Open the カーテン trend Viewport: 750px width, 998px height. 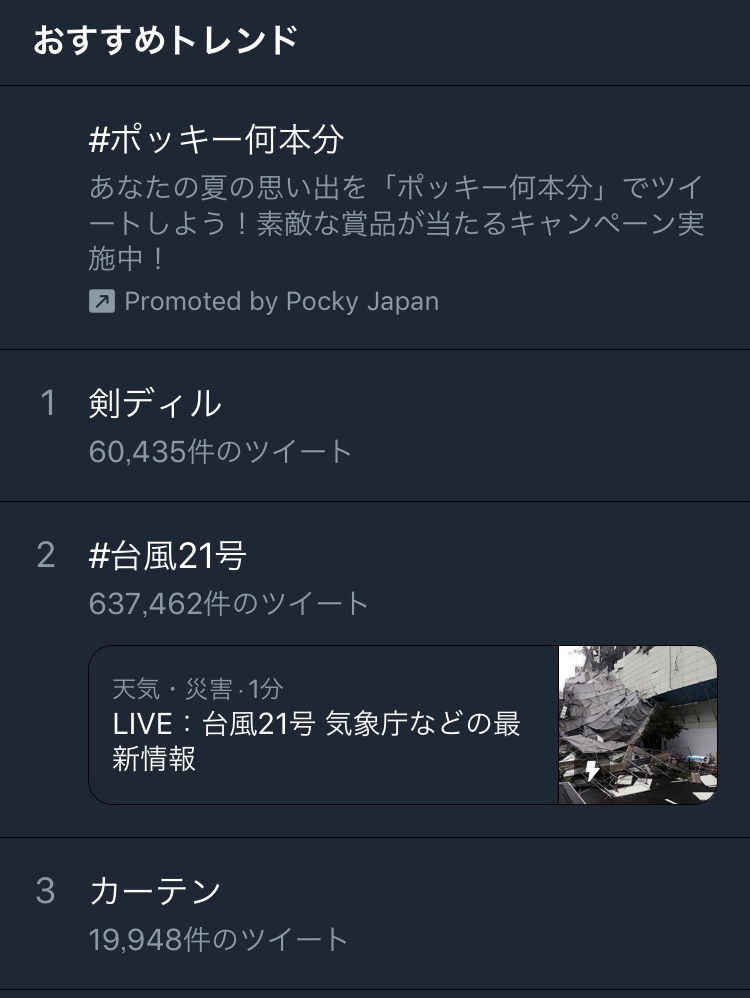[x=375, y=913]
